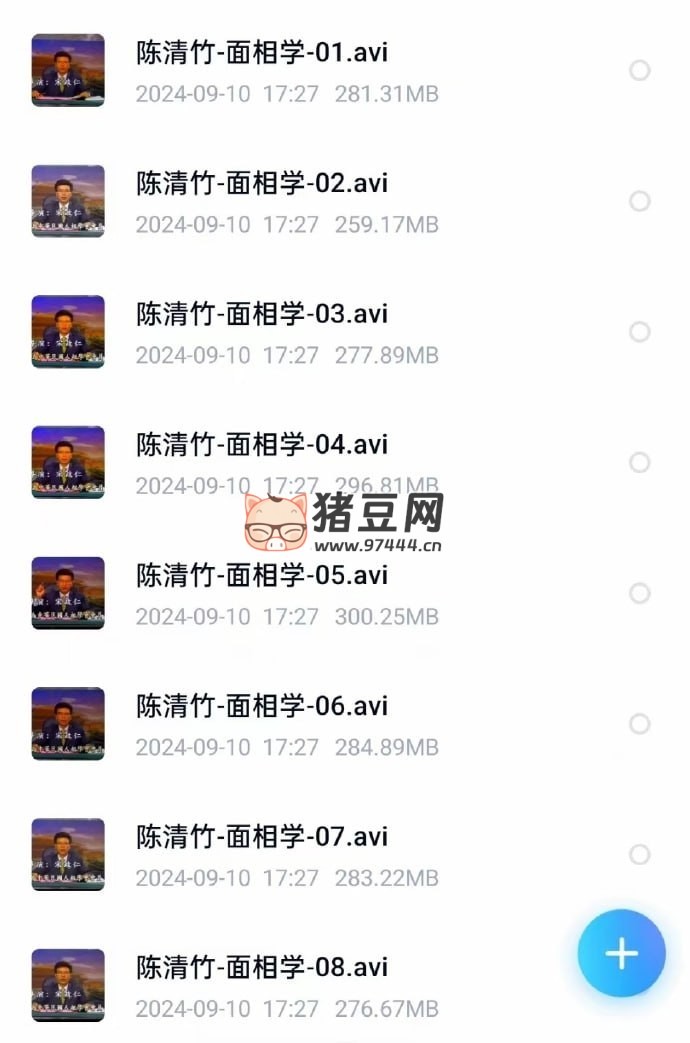Select the checkbox for 面相学-07.avi

(640, 854)
